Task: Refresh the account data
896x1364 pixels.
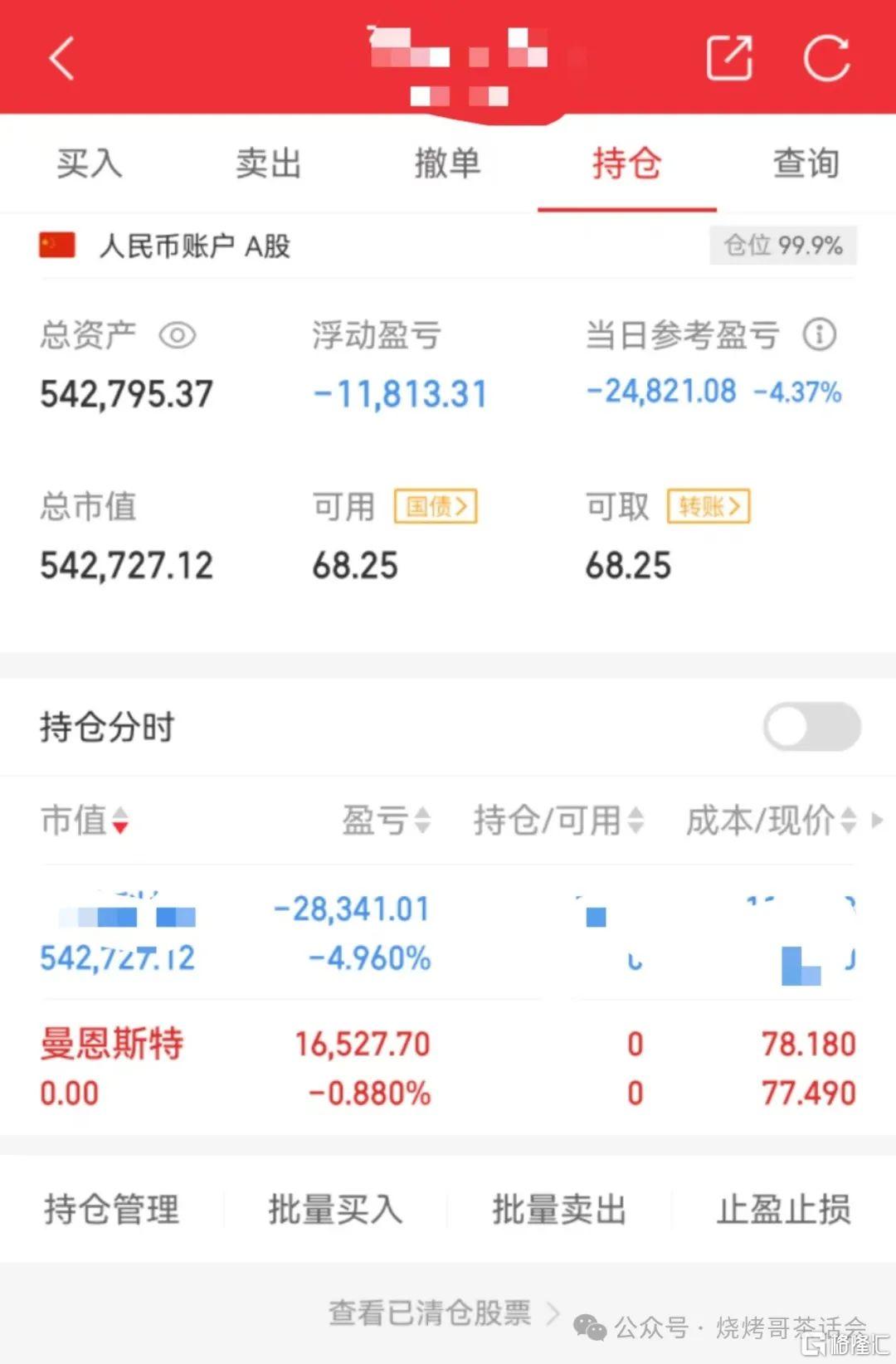Action: pos(826,58)
